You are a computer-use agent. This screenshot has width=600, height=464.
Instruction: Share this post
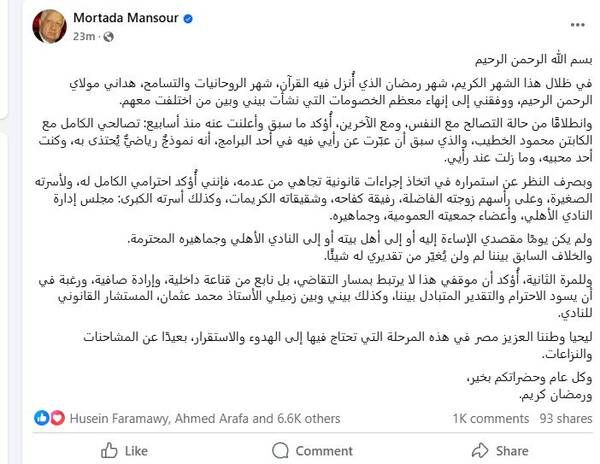pyautogui.click(x=510, y=451)
